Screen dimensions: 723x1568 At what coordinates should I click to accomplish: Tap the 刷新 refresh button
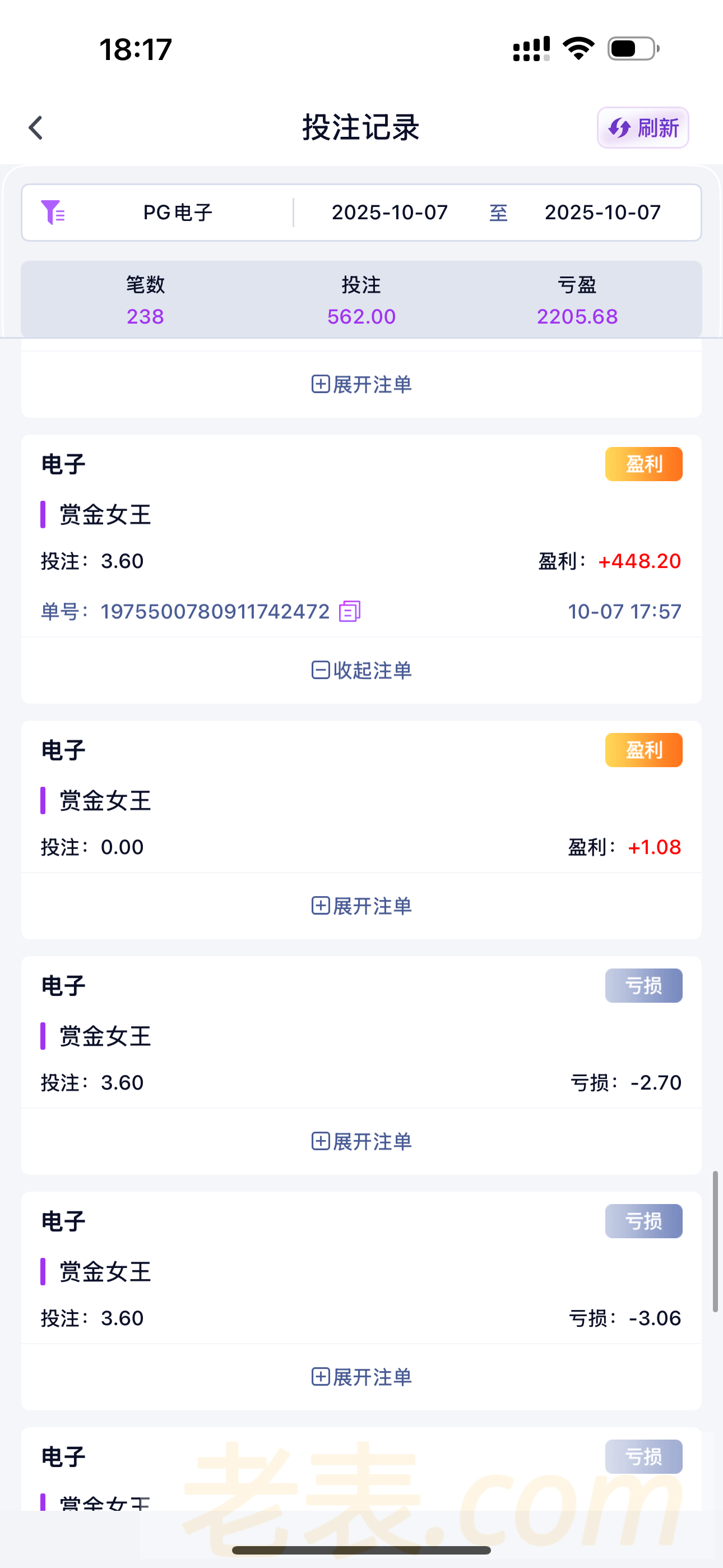(x=643, y=128)
